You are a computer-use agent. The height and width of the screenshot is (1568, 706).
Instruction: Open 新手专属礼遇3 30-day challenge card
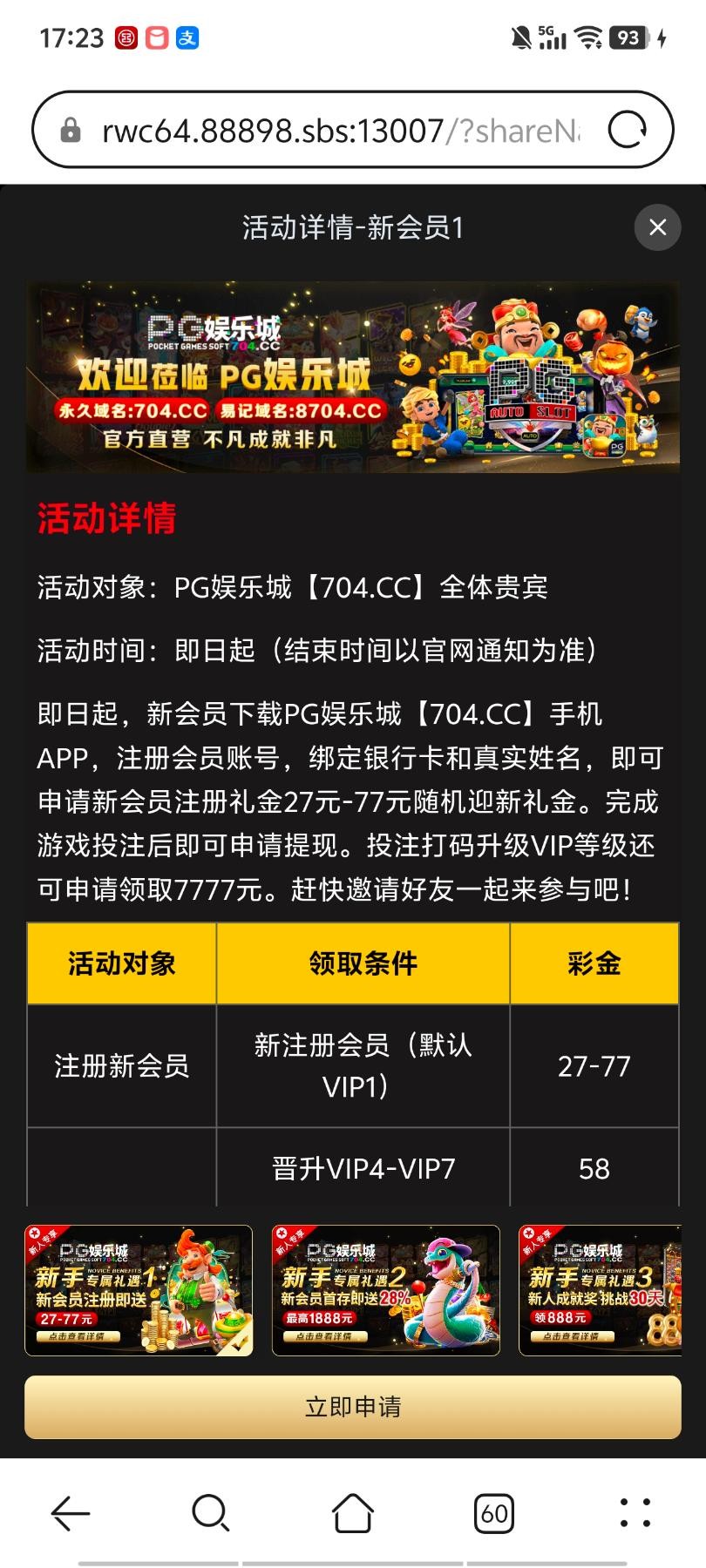point(600,1290)
